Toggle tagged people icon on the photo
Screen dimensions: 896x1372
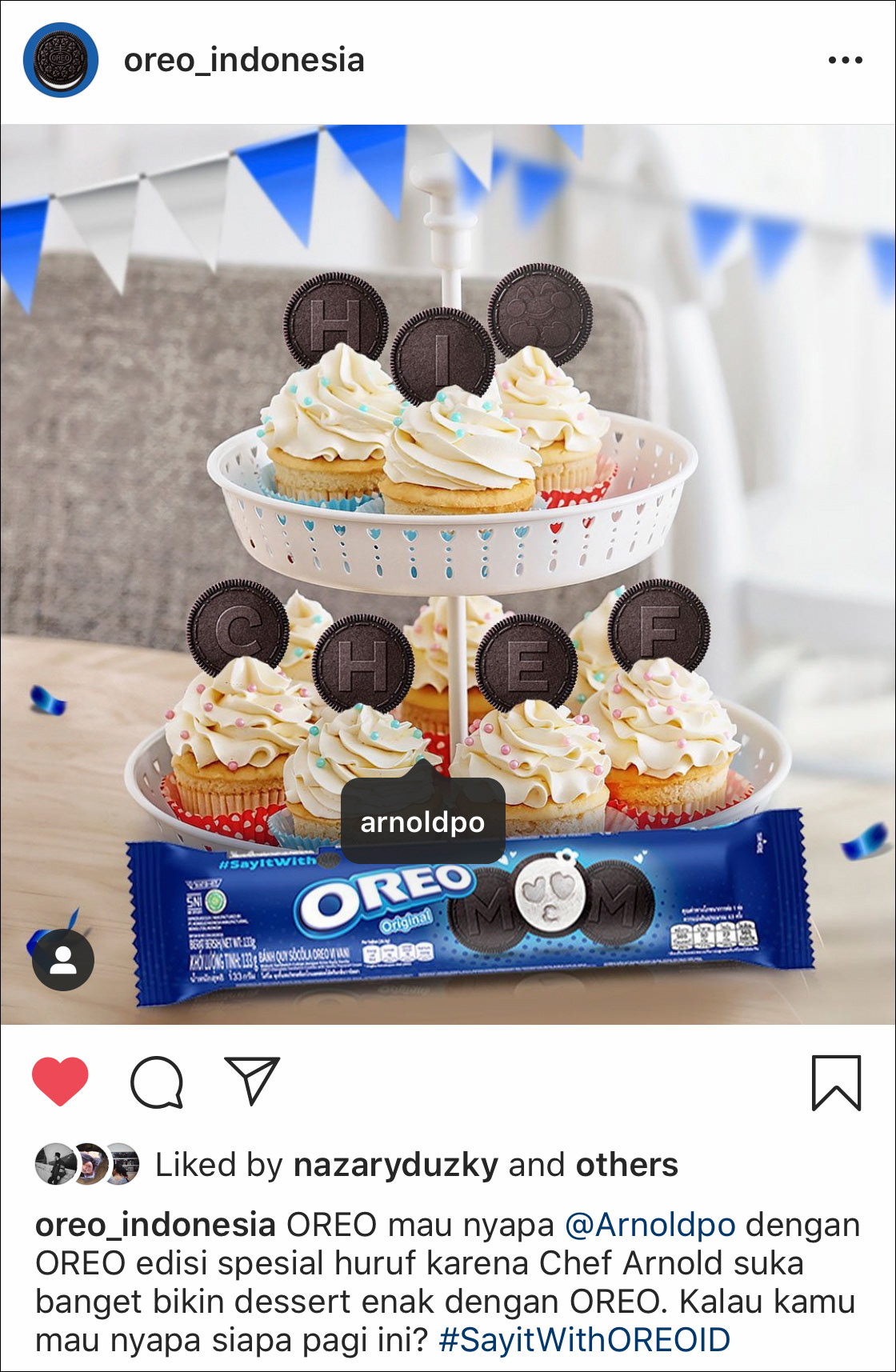(x=63, y=960)
